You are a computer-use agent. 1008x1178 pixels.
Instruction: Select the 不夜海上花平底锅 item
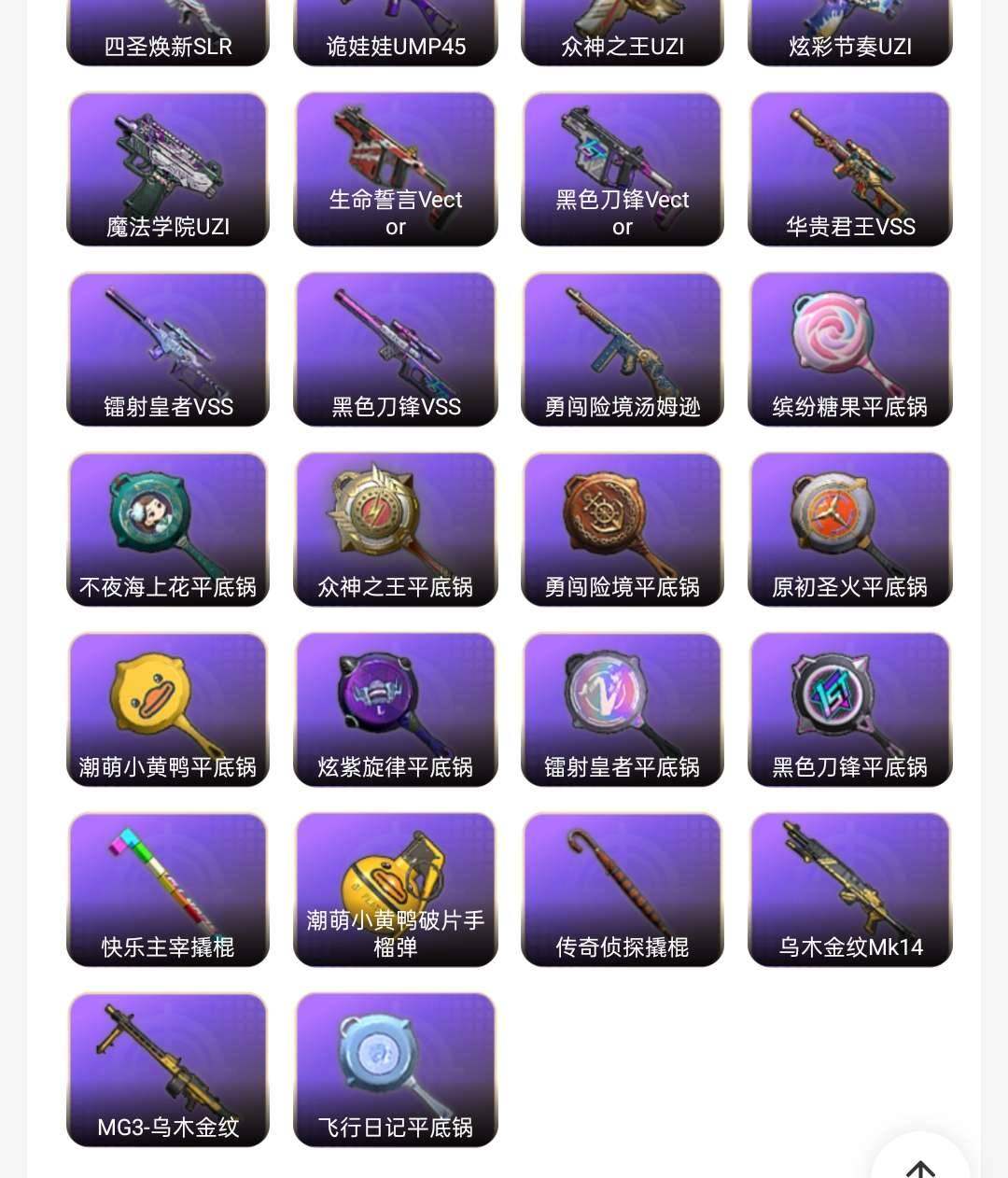click(x=168, y=529)
